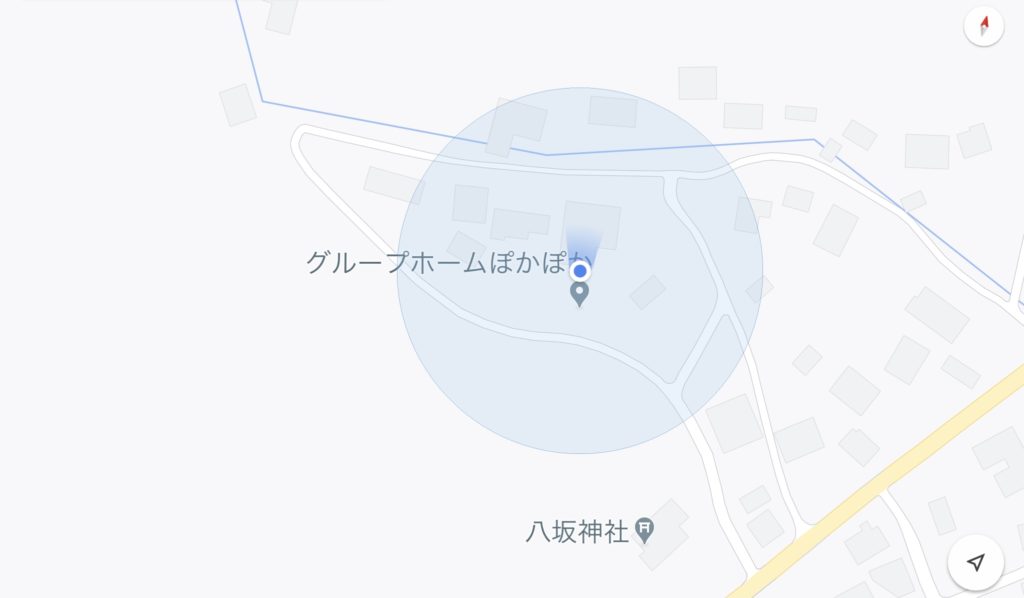Tap the blue current-location dot

click(x=580, y=271)
